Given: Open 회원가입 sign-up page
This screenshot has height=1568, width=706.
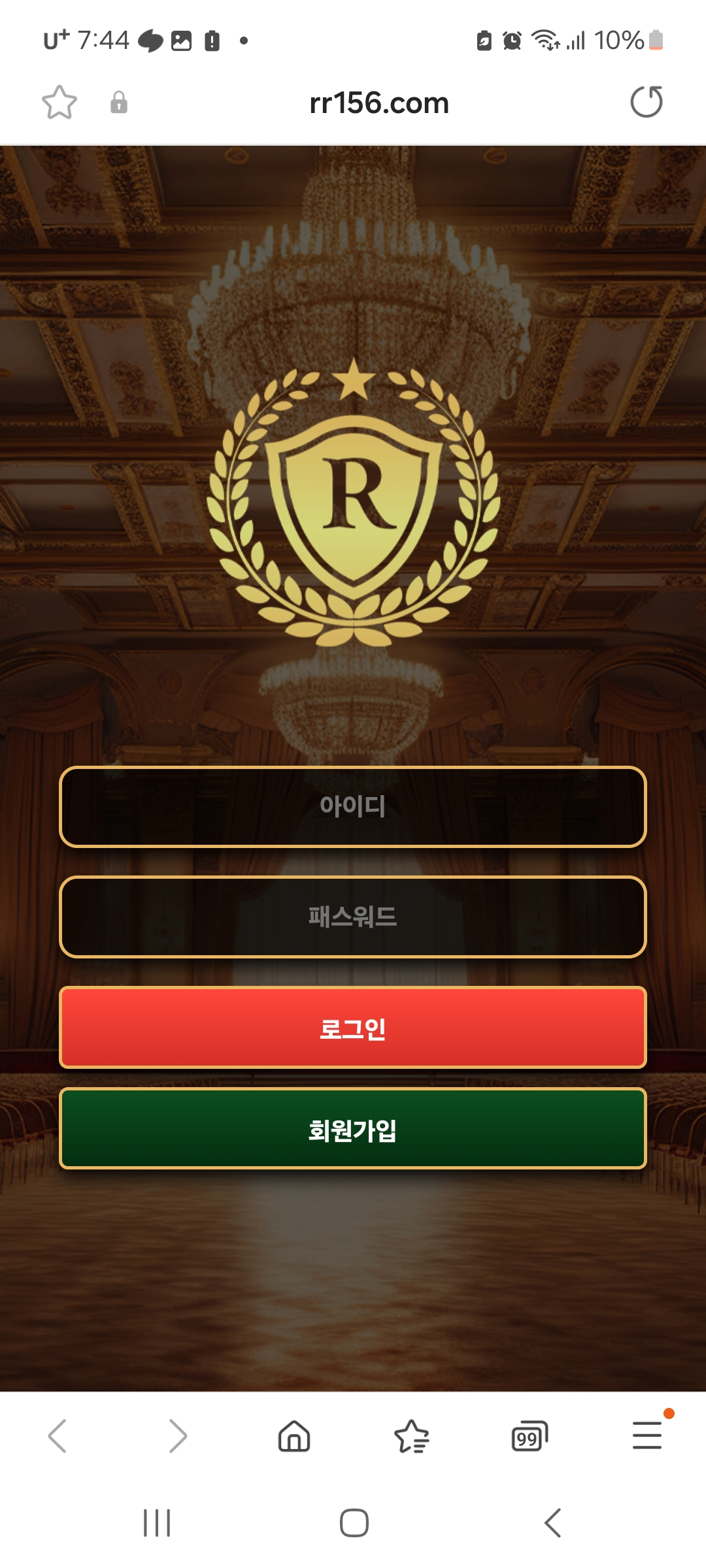Looking at the screenshot, I should tap(353, 1128).
